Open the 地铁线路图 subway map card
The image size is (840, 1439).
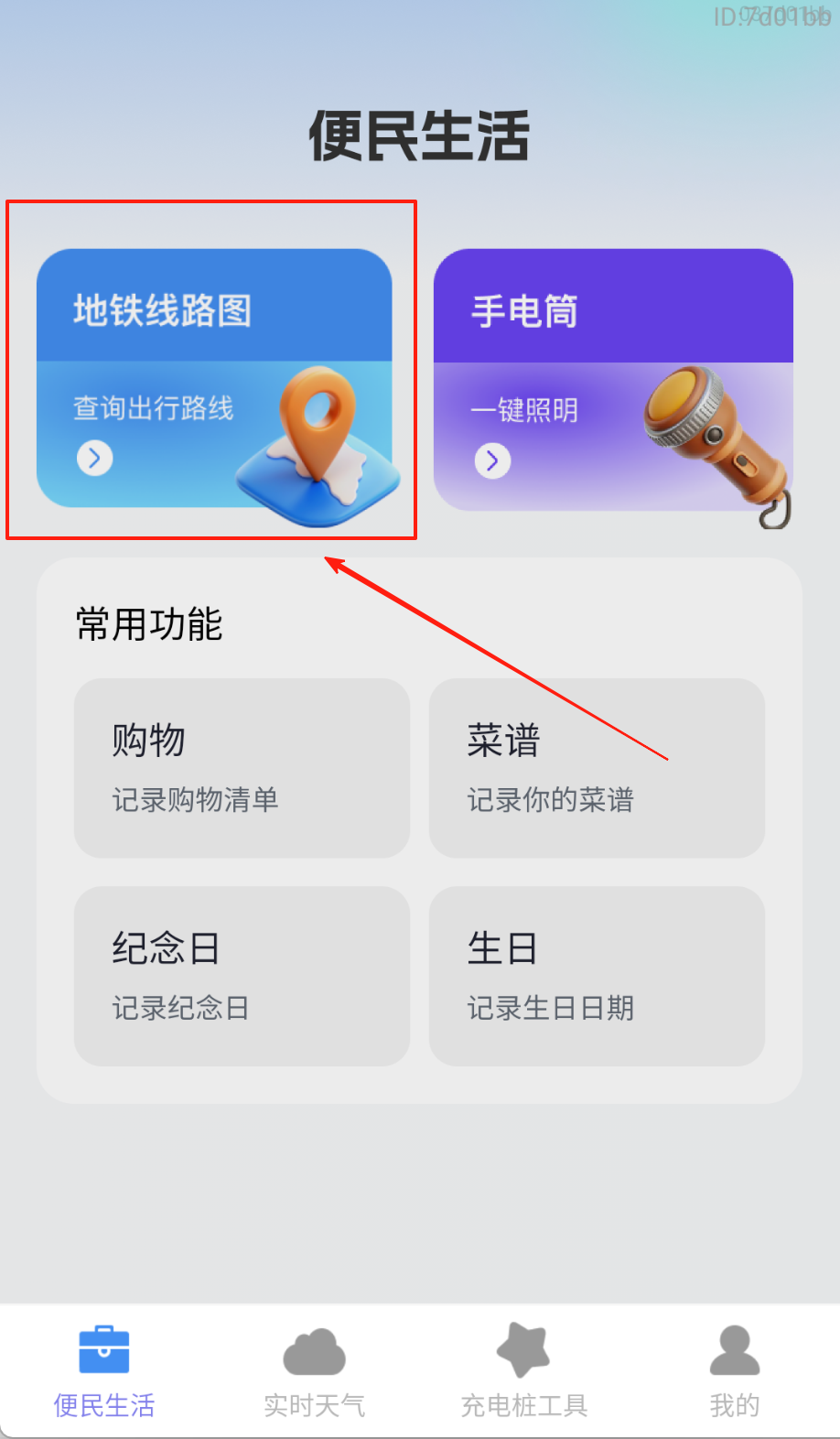pos(214,378)
